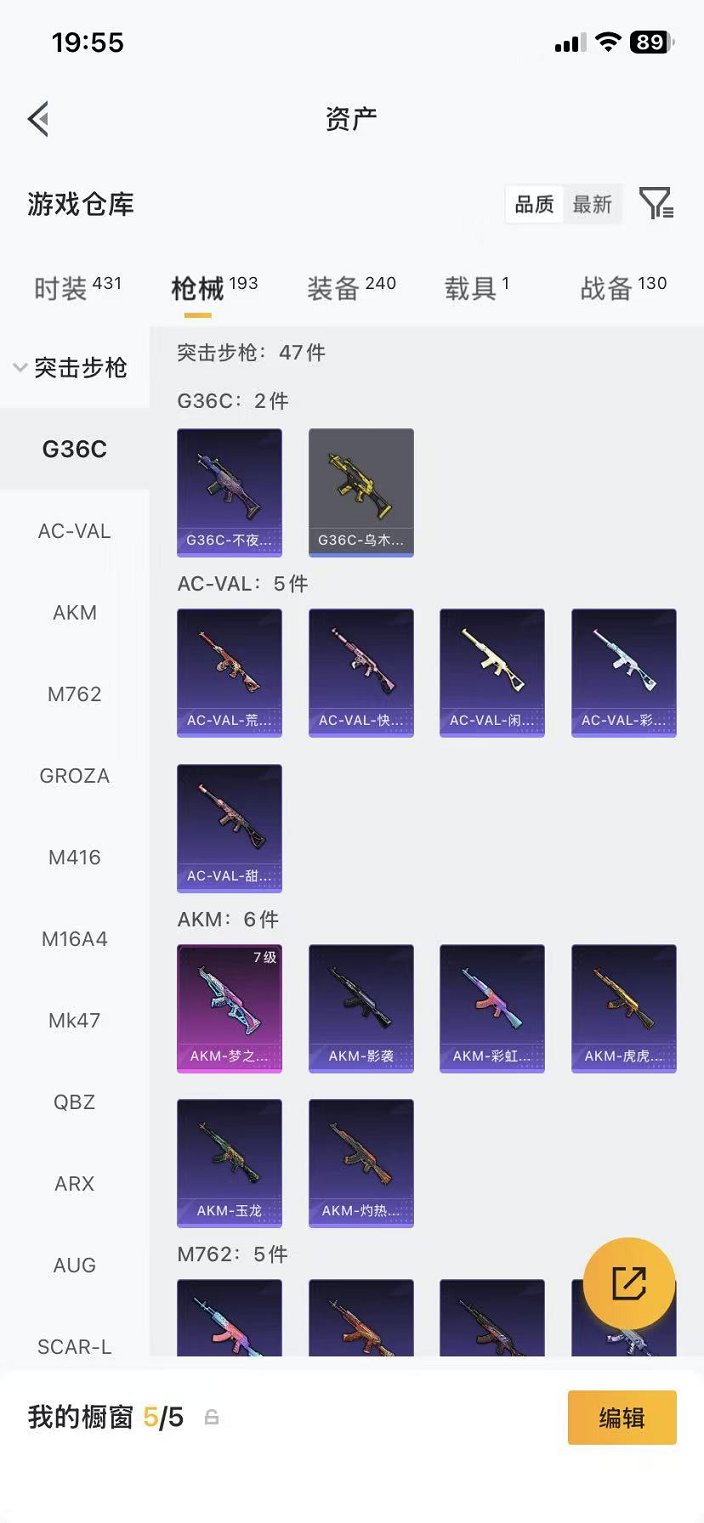Tap the yellow share floating button
This screenshot has height=1523, width=704.
tap(628, 1283)
